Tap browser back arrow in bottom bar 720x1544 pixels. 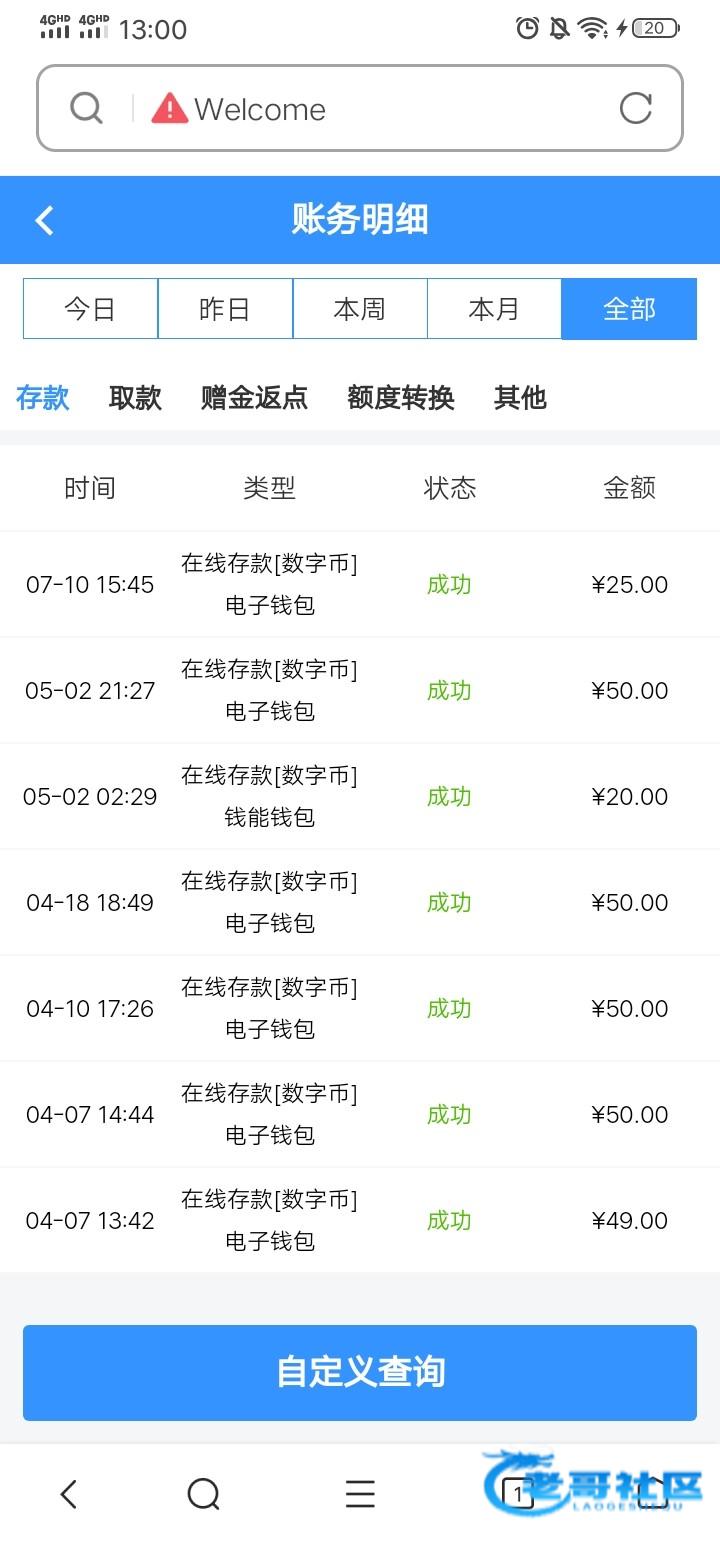coord(68,1494)
